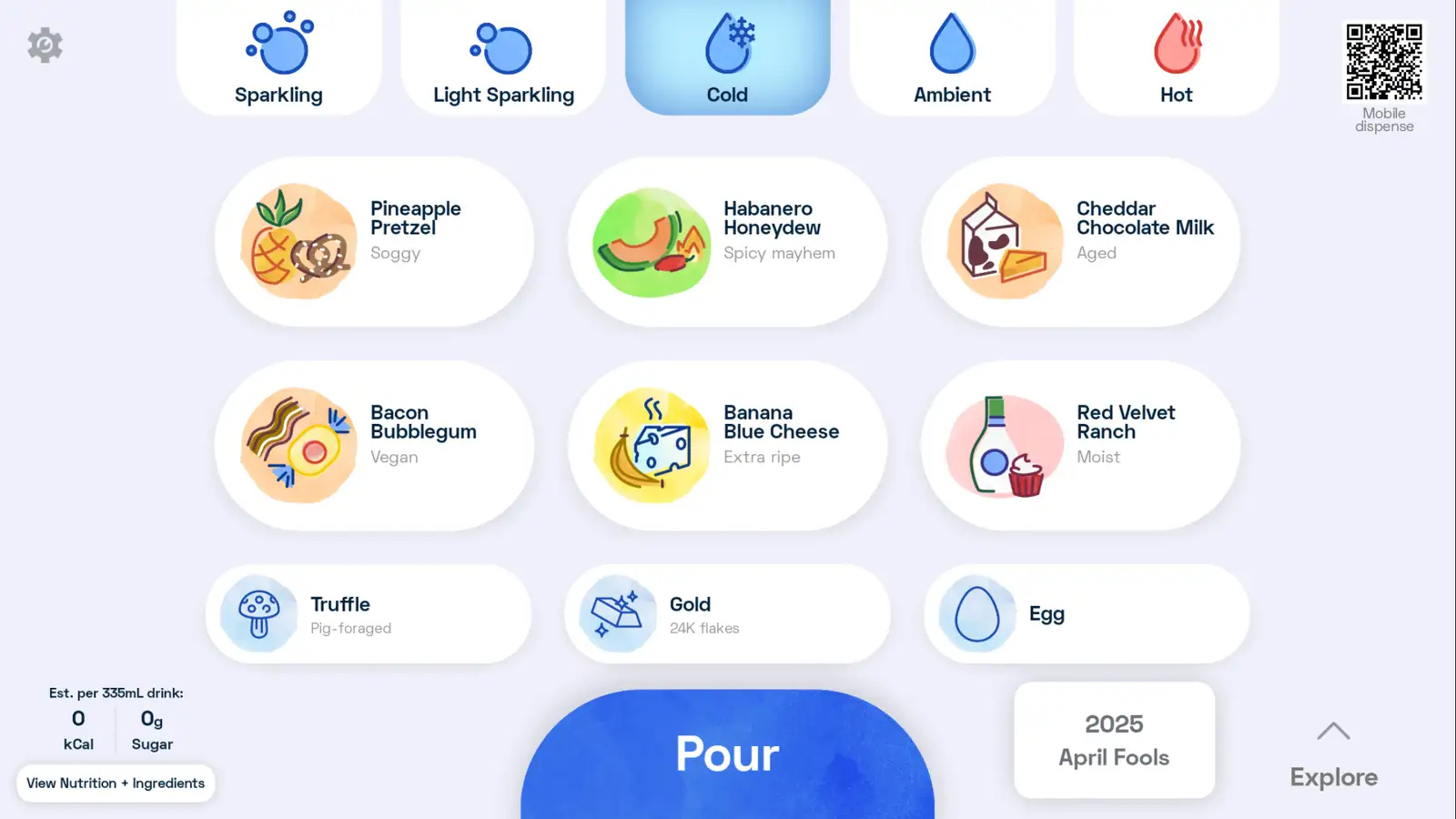Open the settings gear
Image resolution: width=1456 pixels, height=819 pixels.
[45, 45]
